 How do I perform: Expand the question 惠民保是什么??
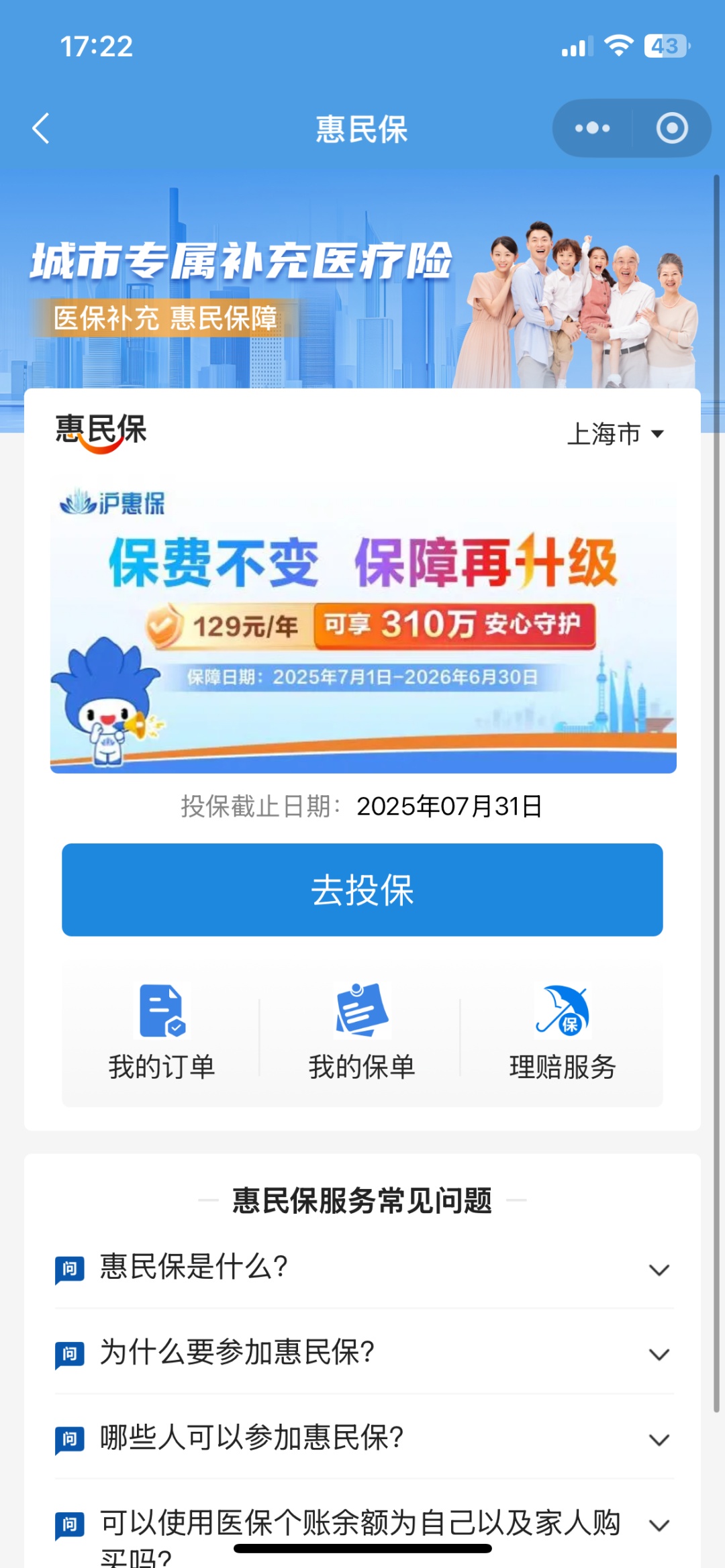(x=362, y=1267)
